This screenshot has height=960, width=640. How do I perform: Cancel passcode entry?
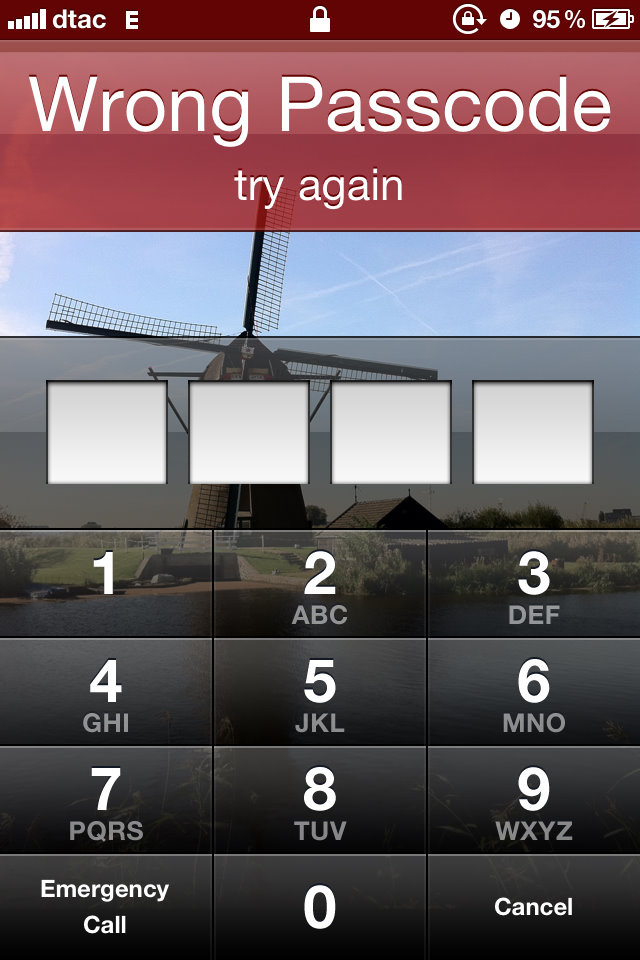(x=534, y=907)
